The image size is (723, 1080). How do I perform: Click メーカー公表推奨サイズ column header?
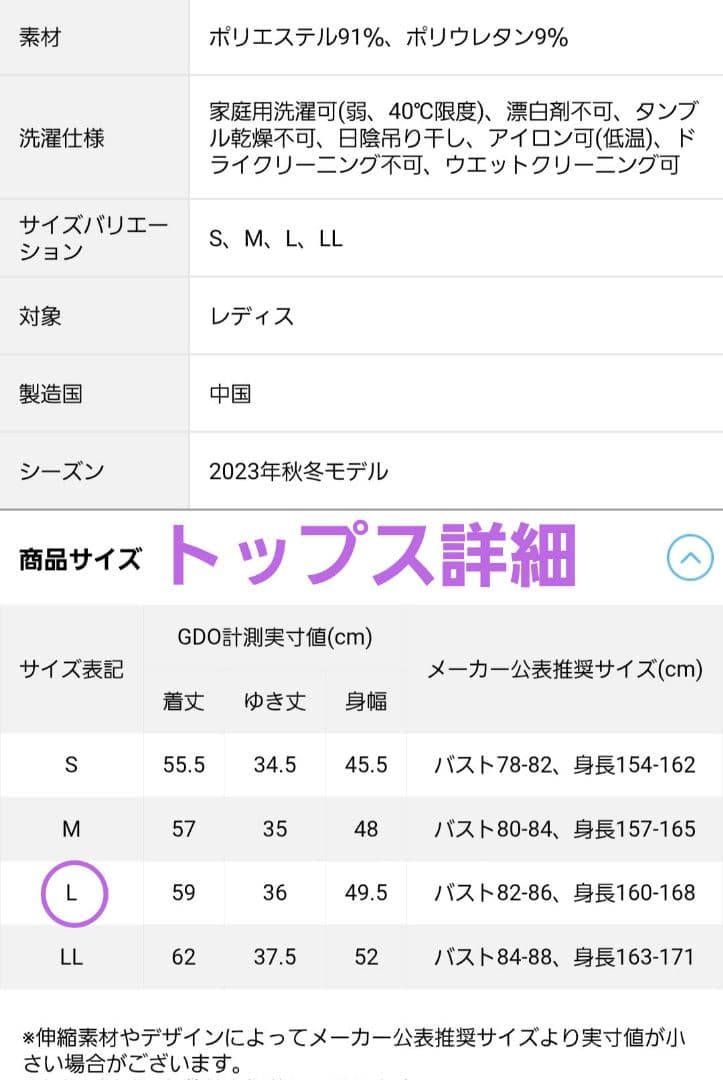[563, 671]
